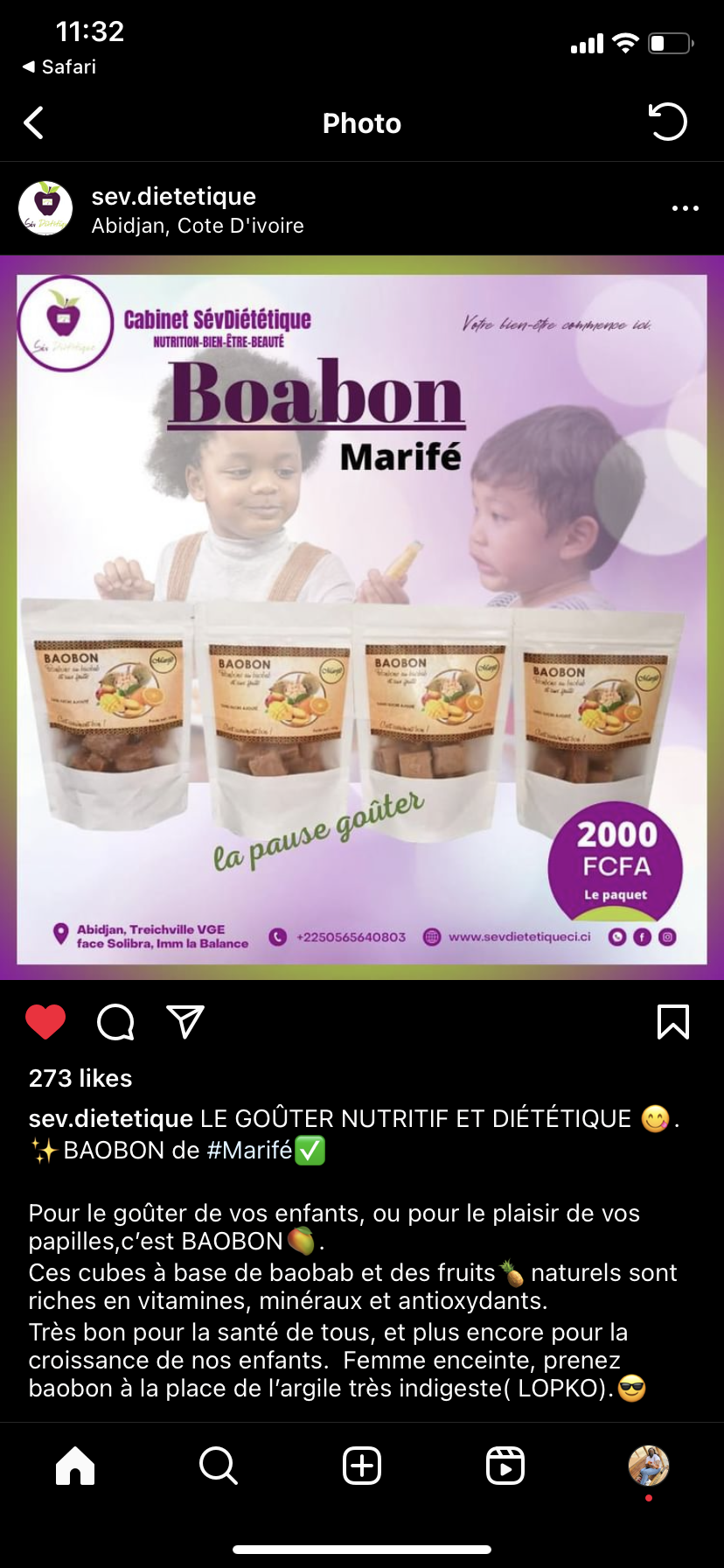Go to my profile tab
This screenshot has height=1568, width=724.
pyautogui.click(x=648, y=1466)
